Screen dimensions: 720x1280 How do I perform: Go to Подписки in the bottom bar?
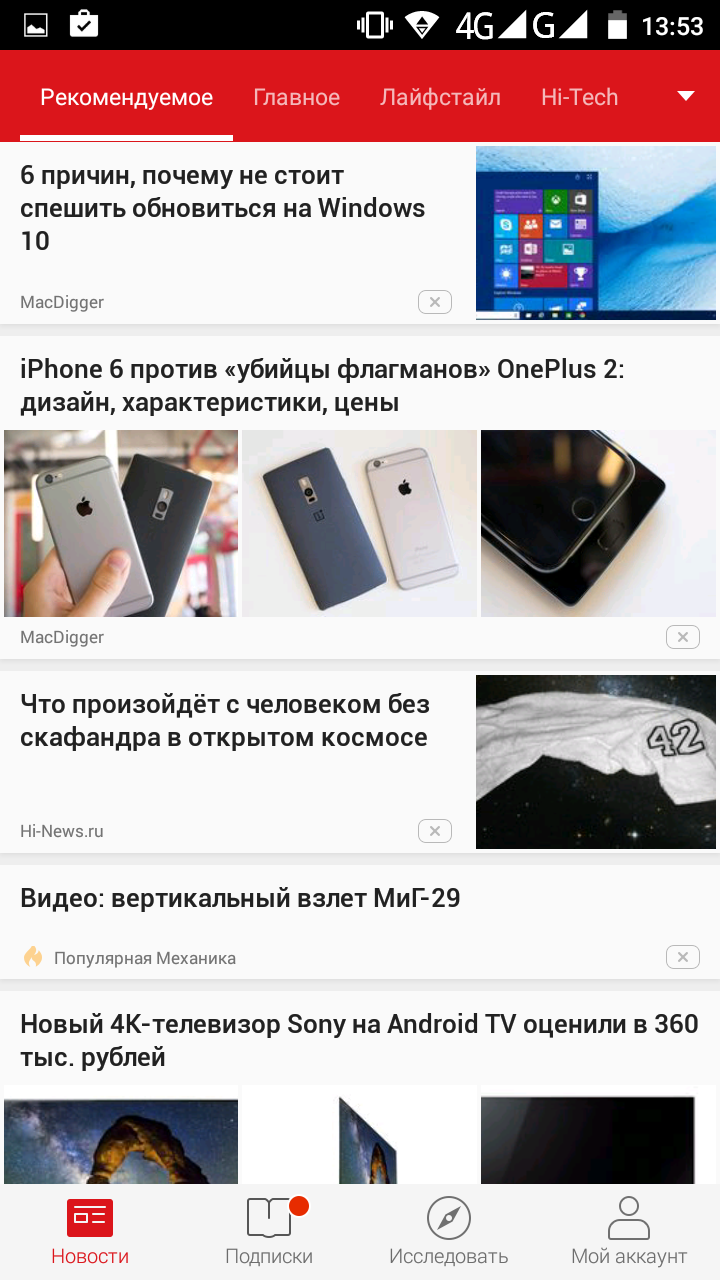269,1232
